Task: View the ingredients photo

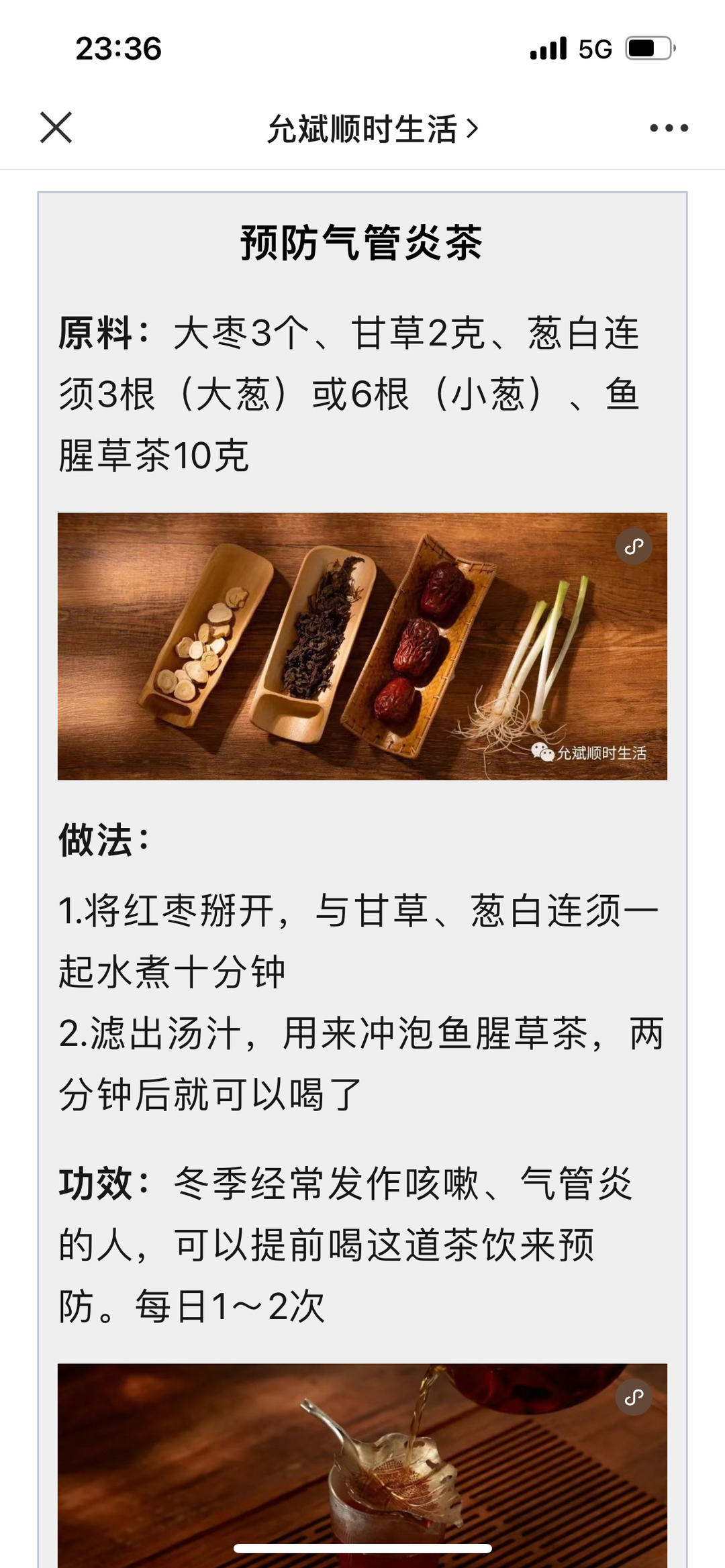Action: [x=362, y=645]
